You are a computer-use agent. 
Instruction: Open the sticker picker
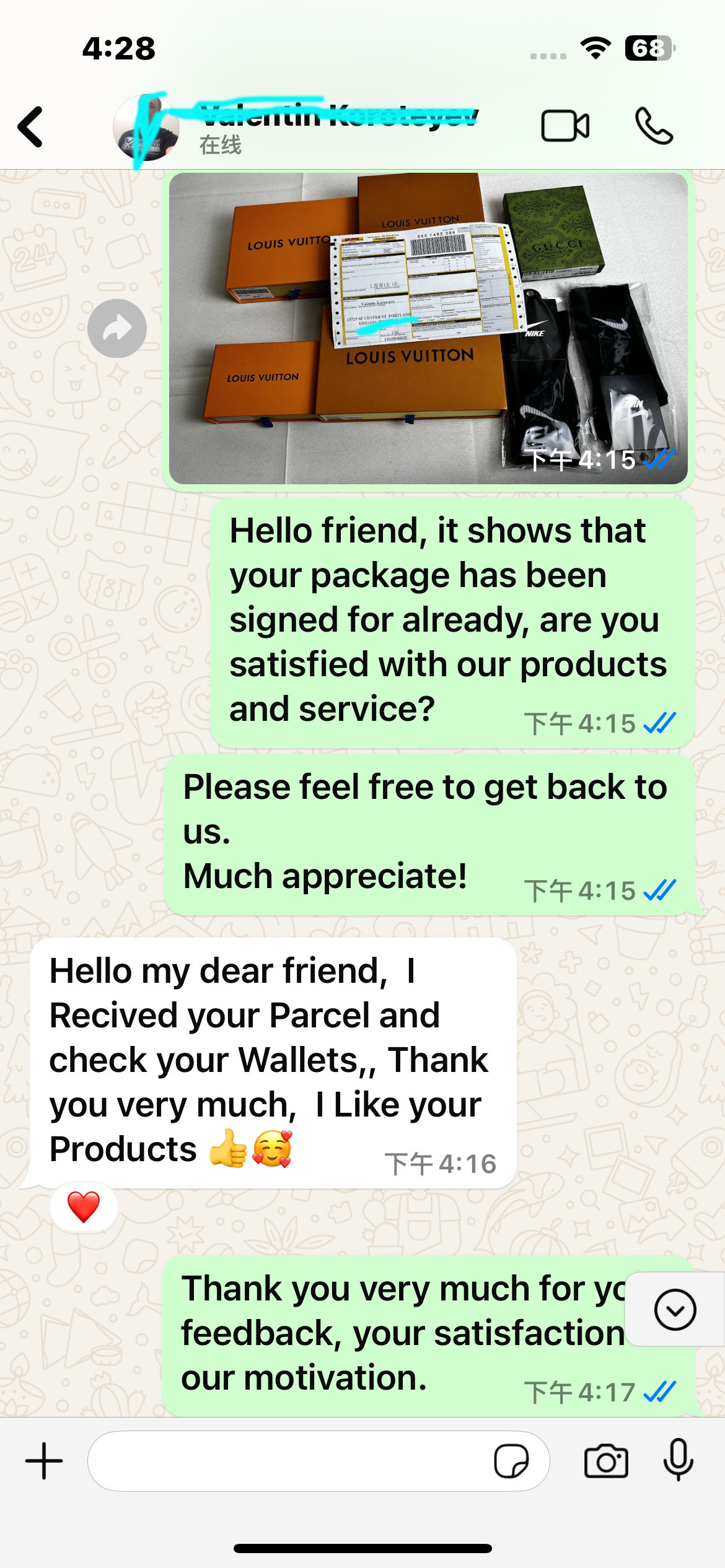pos(511,1461)
